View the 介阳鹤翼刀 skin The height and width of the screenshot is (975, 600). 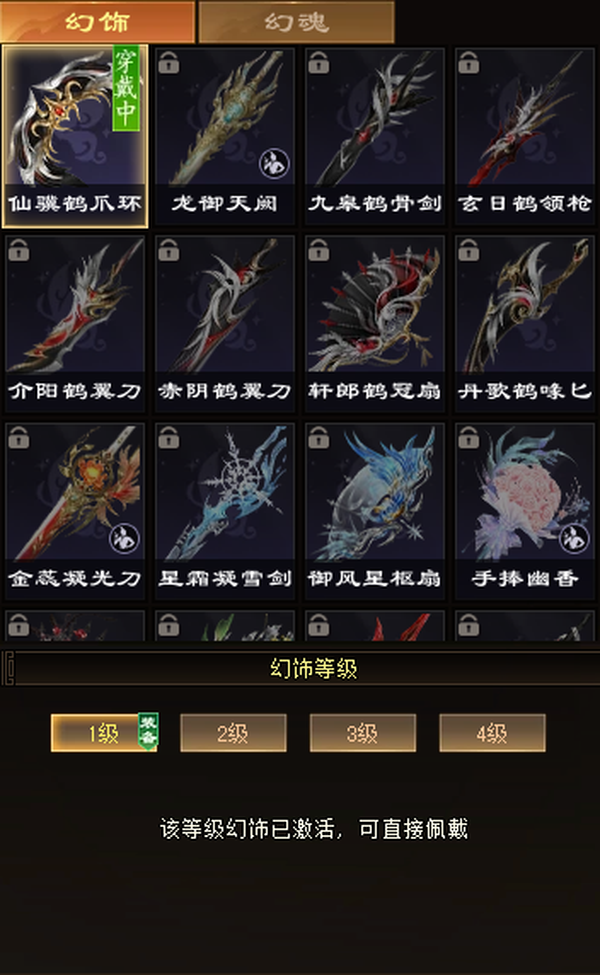coord(75,324)
